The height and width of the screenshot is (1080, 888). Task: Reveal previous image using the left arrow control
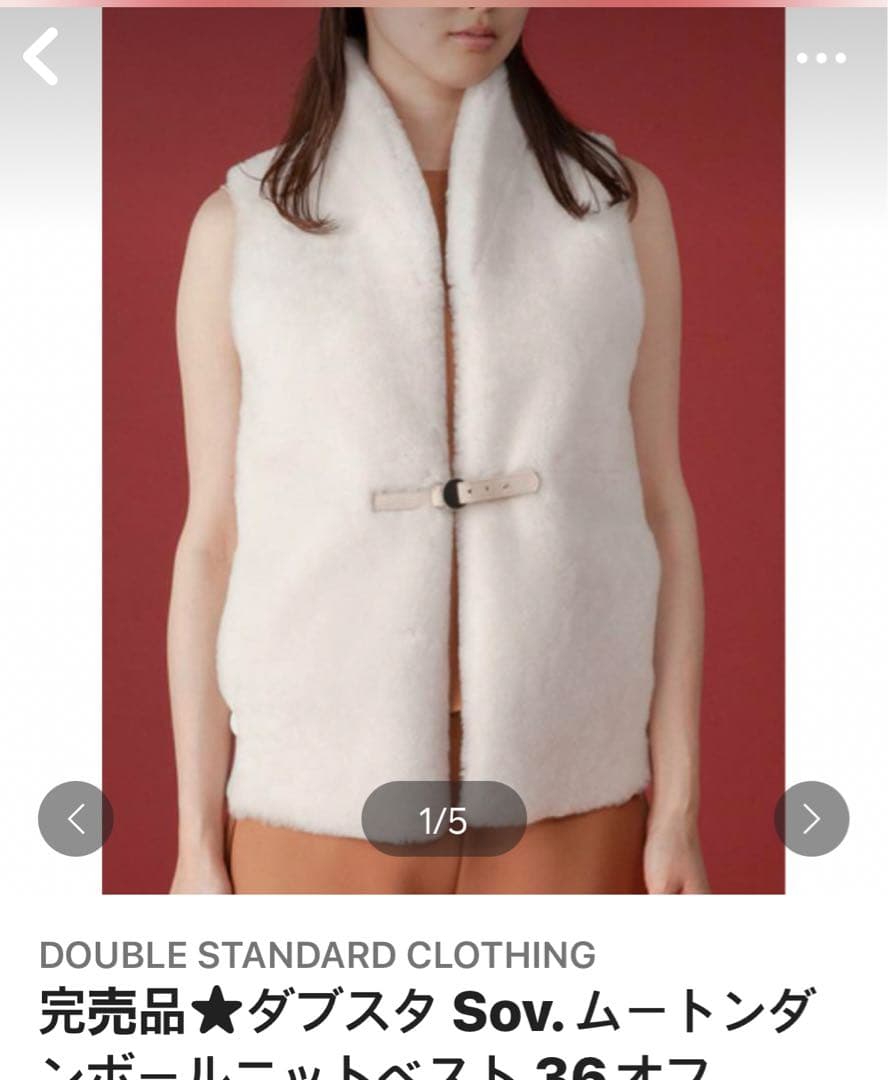[x=75, y=816]
